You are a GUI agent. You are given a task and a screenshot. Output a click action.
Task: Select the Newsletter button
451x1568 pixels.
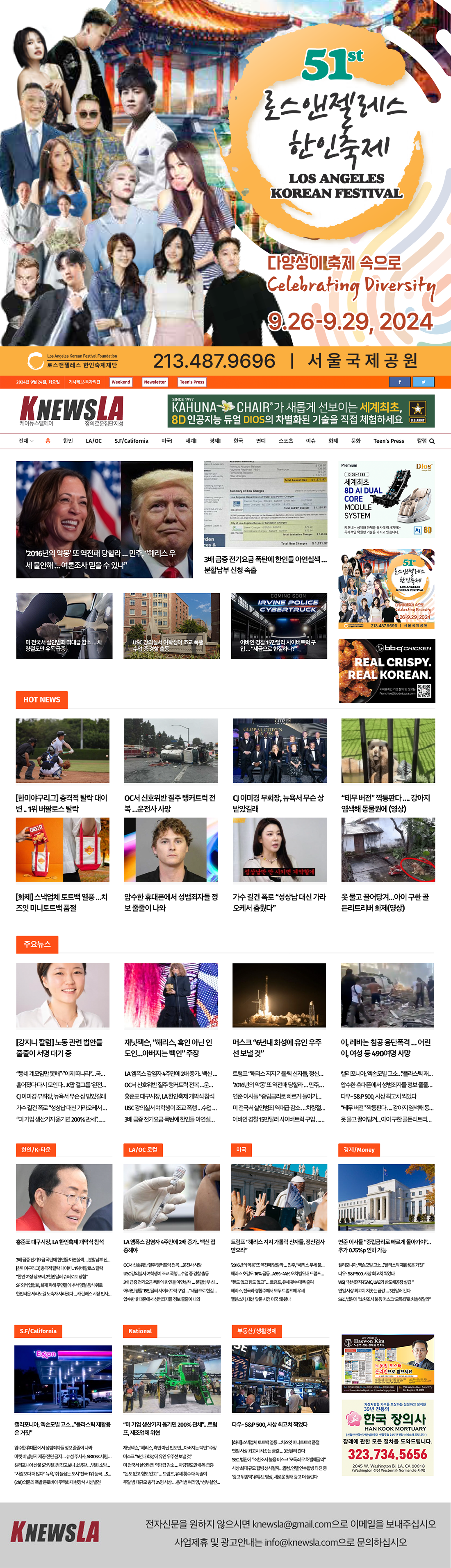coord(155,382)
